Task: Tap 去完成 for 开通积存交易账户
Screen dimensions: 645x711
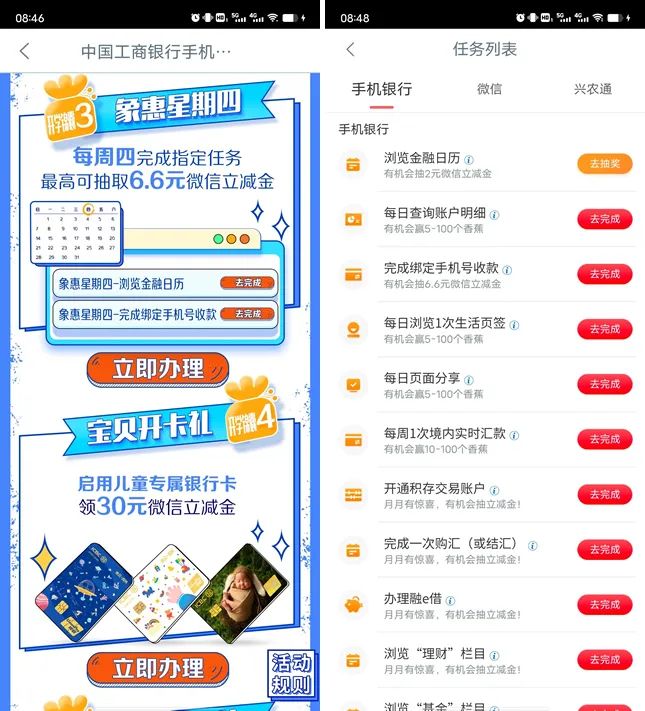Action: [x=604, y=494]
